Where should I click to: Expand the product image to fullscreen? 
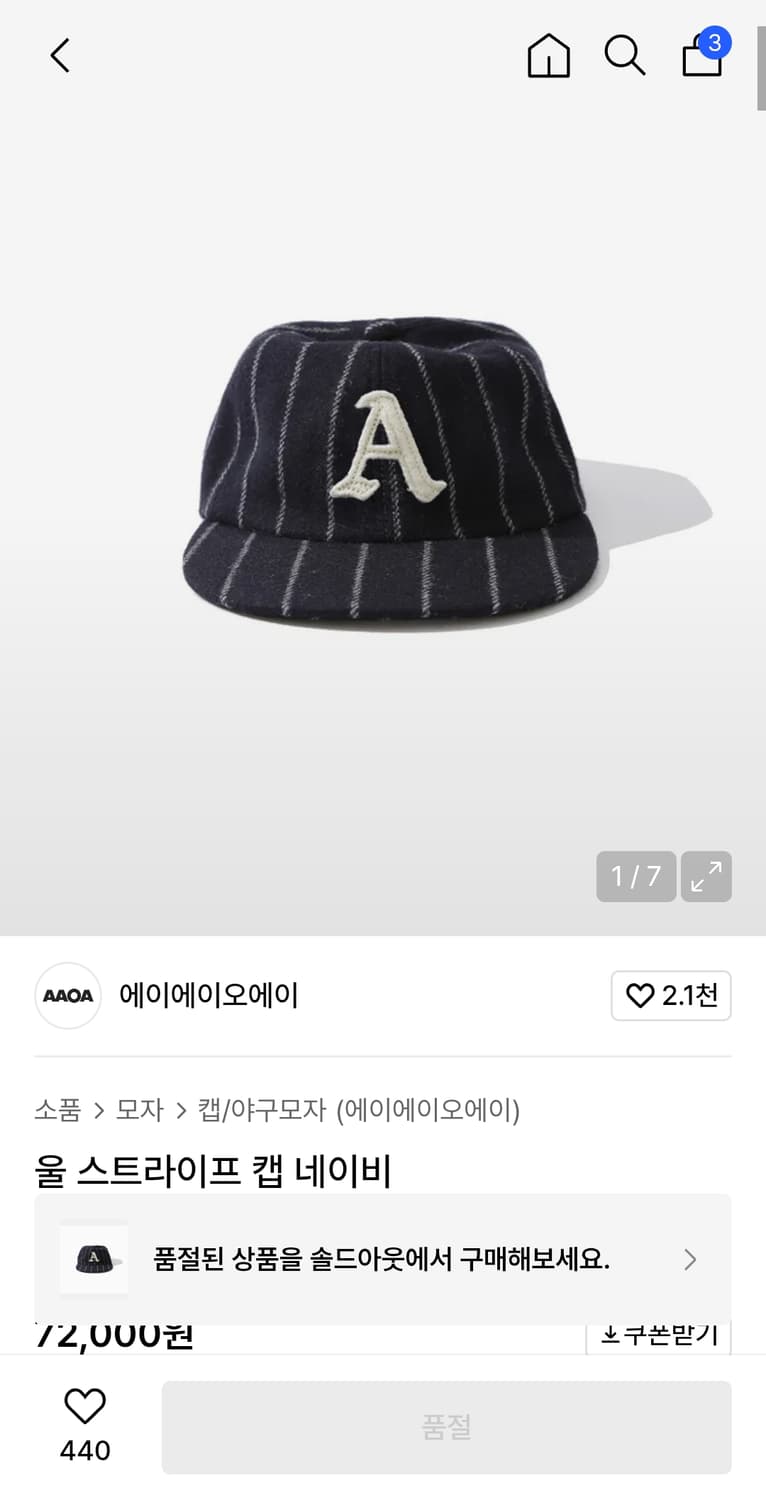(706, 876)
